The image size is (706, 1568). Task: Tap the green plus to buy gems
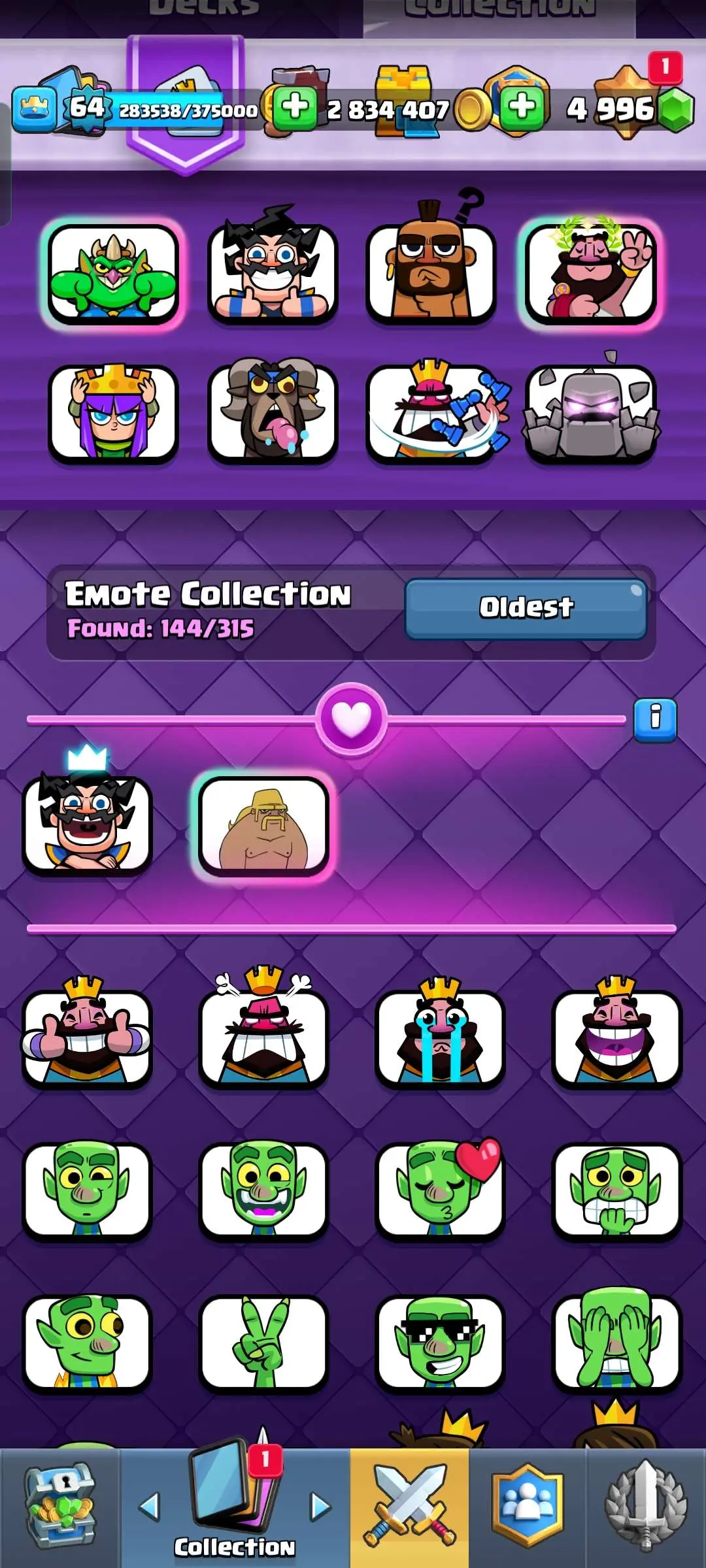pos(522,108)
